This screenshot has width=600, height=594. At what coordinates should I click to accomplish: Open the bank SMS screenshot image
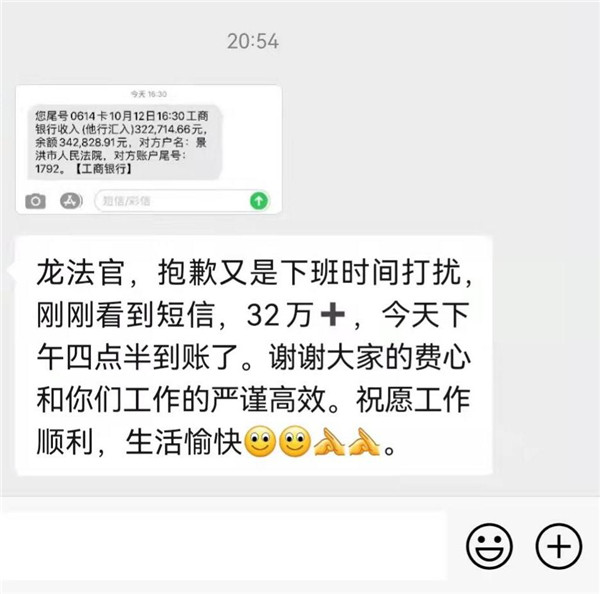148,150
